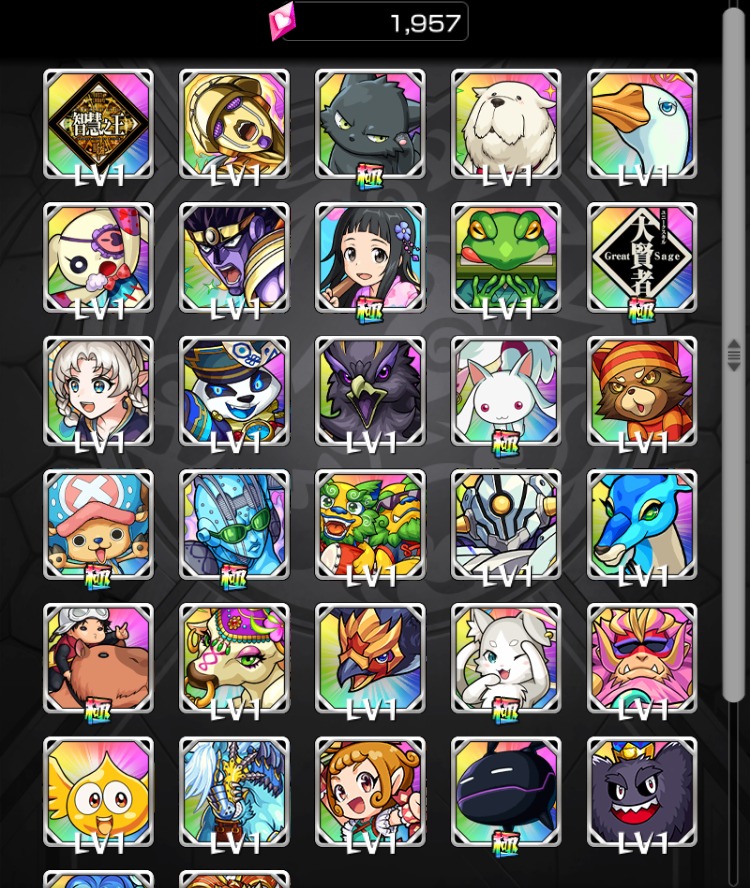Select the 智慧之王 character tile

[98, 123]
